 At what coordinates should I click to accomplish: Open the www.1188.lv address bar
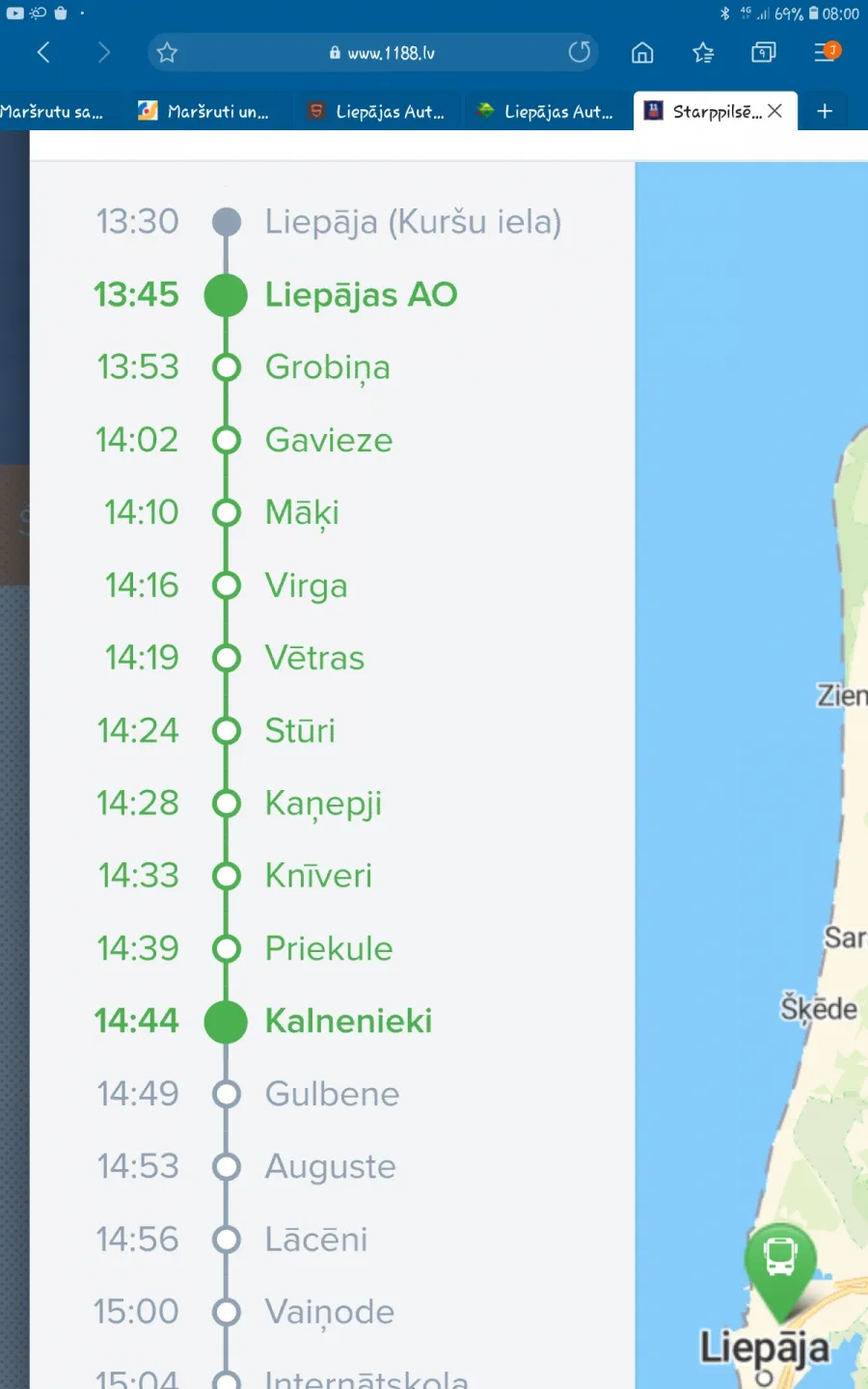coord(383,53)
